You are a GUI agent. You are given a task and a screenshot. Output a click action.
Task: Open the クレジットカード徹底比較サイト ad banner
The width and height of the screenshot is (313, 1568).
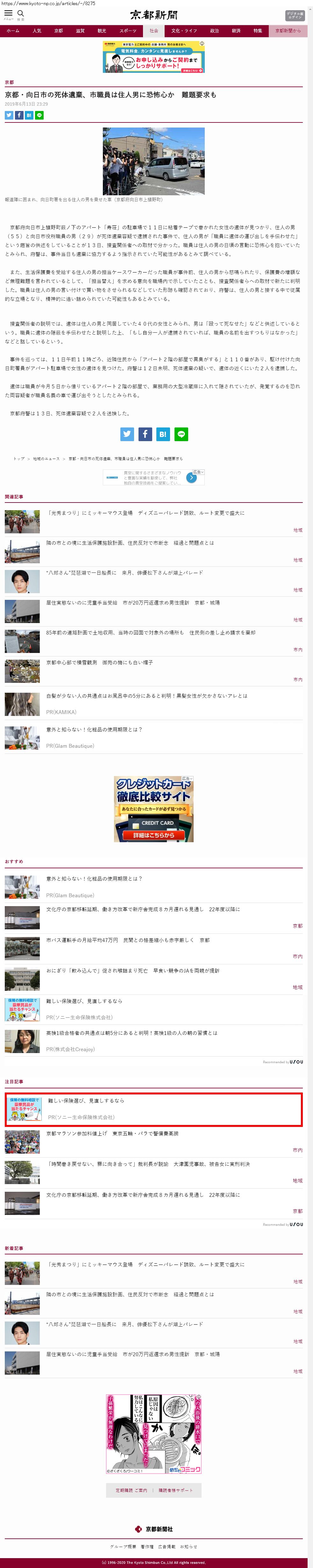click(153, 809)
